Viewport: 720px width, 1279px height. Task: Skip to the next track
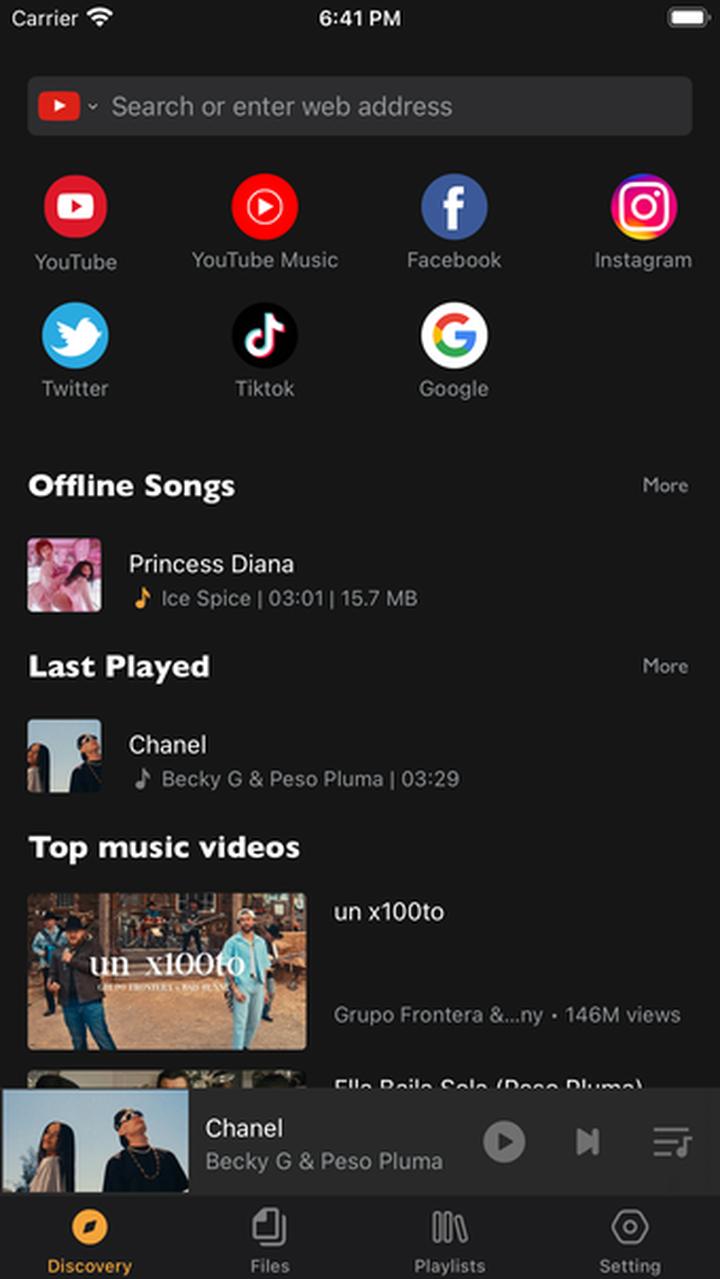click(588, 1141)
